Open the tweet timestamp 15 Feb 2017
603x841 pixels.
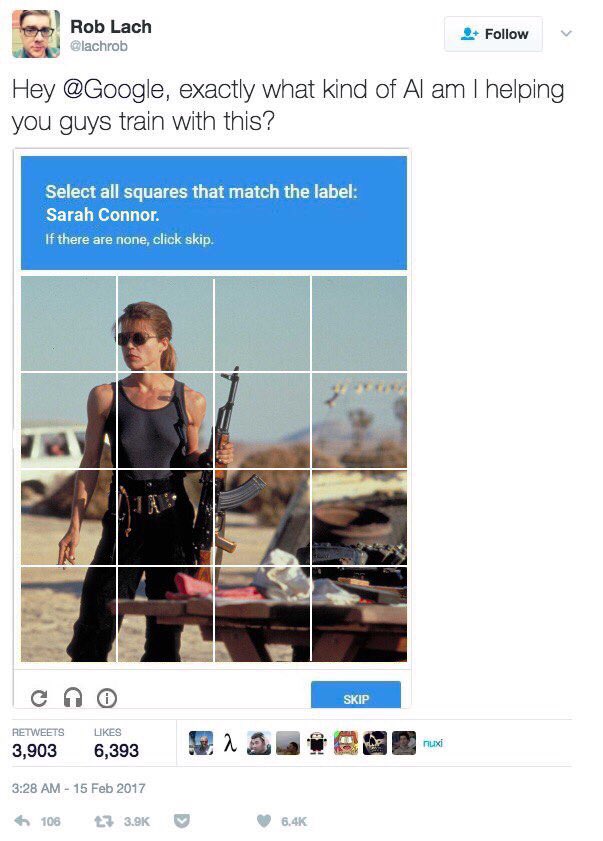coord(79,788)
